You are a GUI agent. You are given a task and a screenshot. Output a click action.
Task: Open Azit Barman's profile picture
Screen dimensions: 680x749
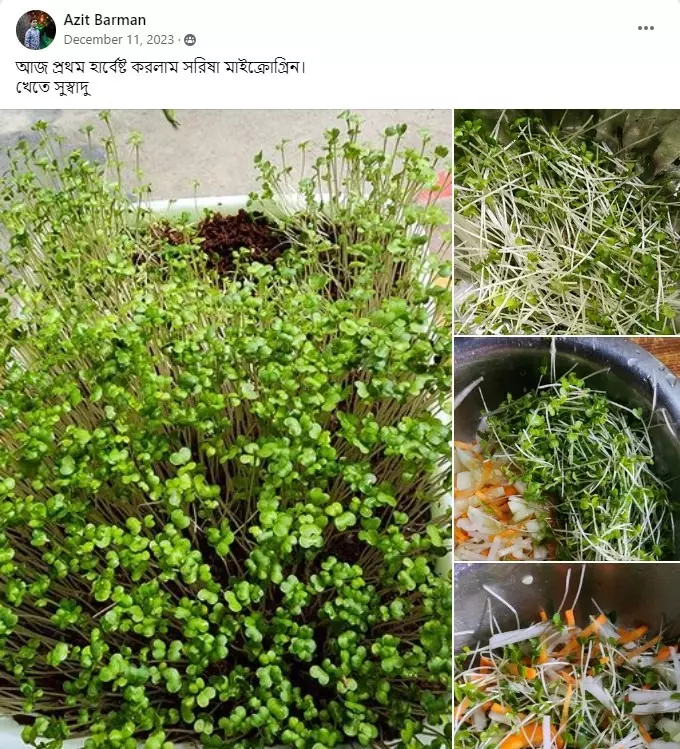click(35, 30)
